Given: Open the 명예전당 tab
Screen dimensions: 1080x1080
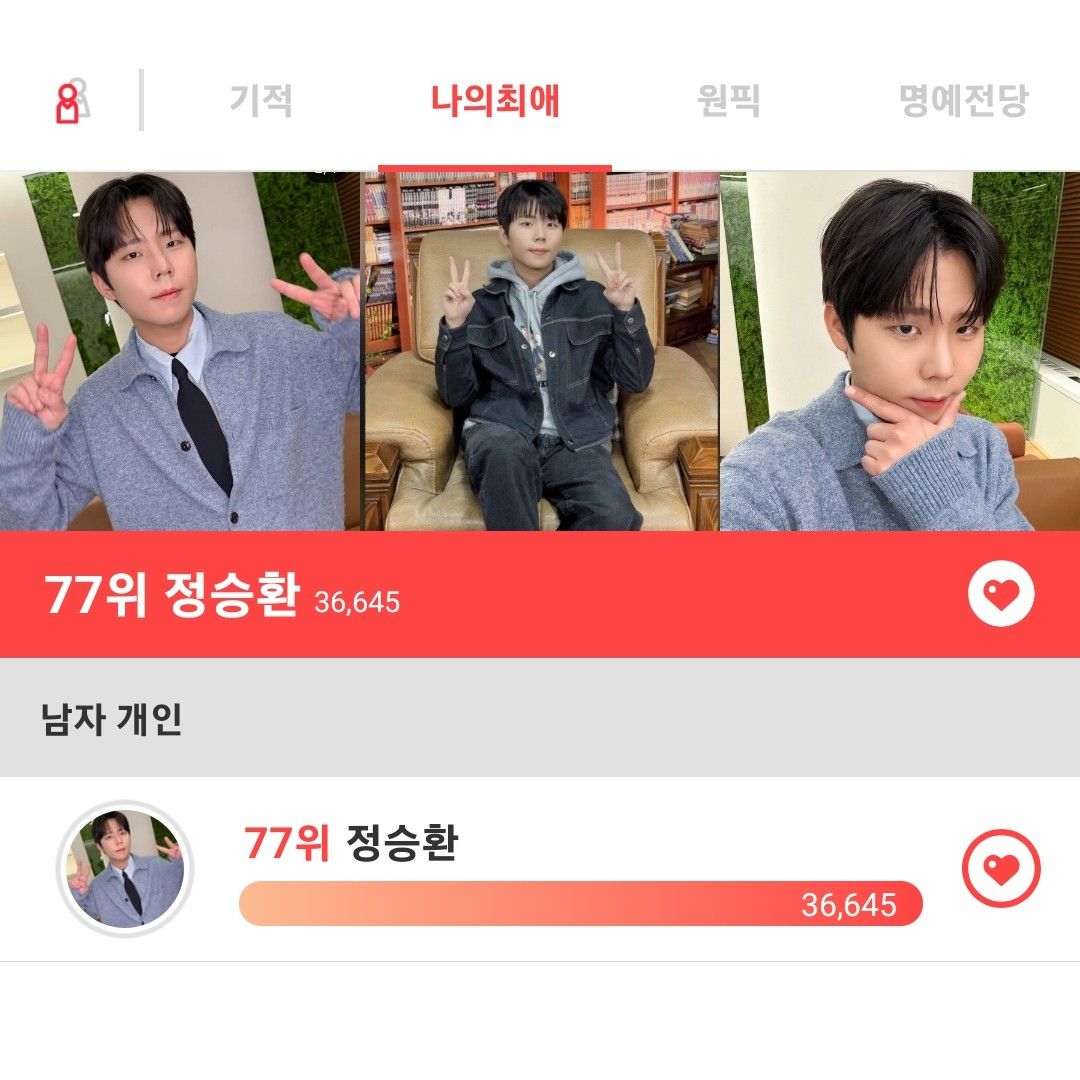Looking at the screenshot, I should (963, 101).
